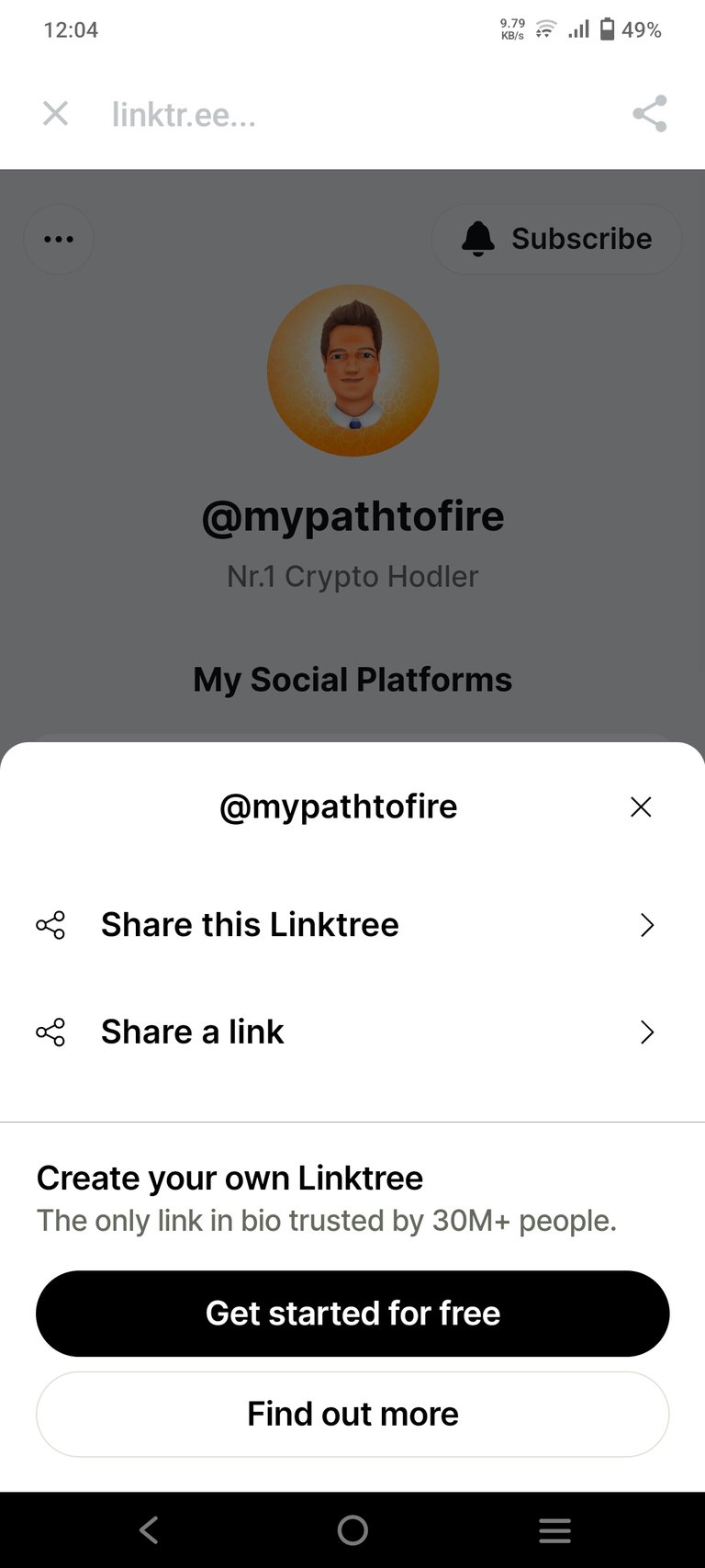
Task: Dismiss the @mypathtofire bottom sheet
Action: (x=641, y=807)
